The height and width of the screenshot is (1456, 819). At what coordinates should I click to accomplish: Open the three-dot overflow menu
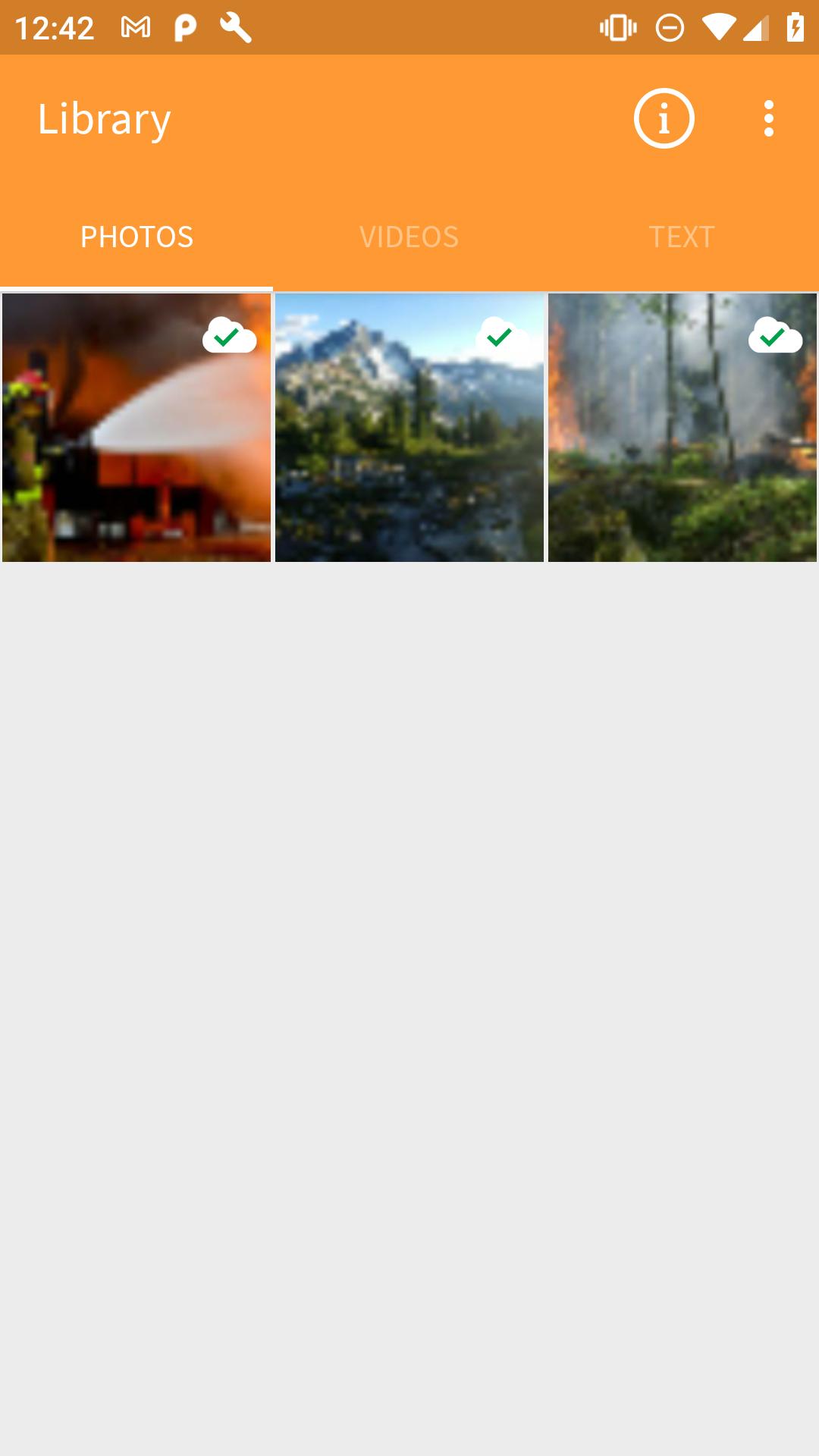pyautogui.click(x=769, y=118)
